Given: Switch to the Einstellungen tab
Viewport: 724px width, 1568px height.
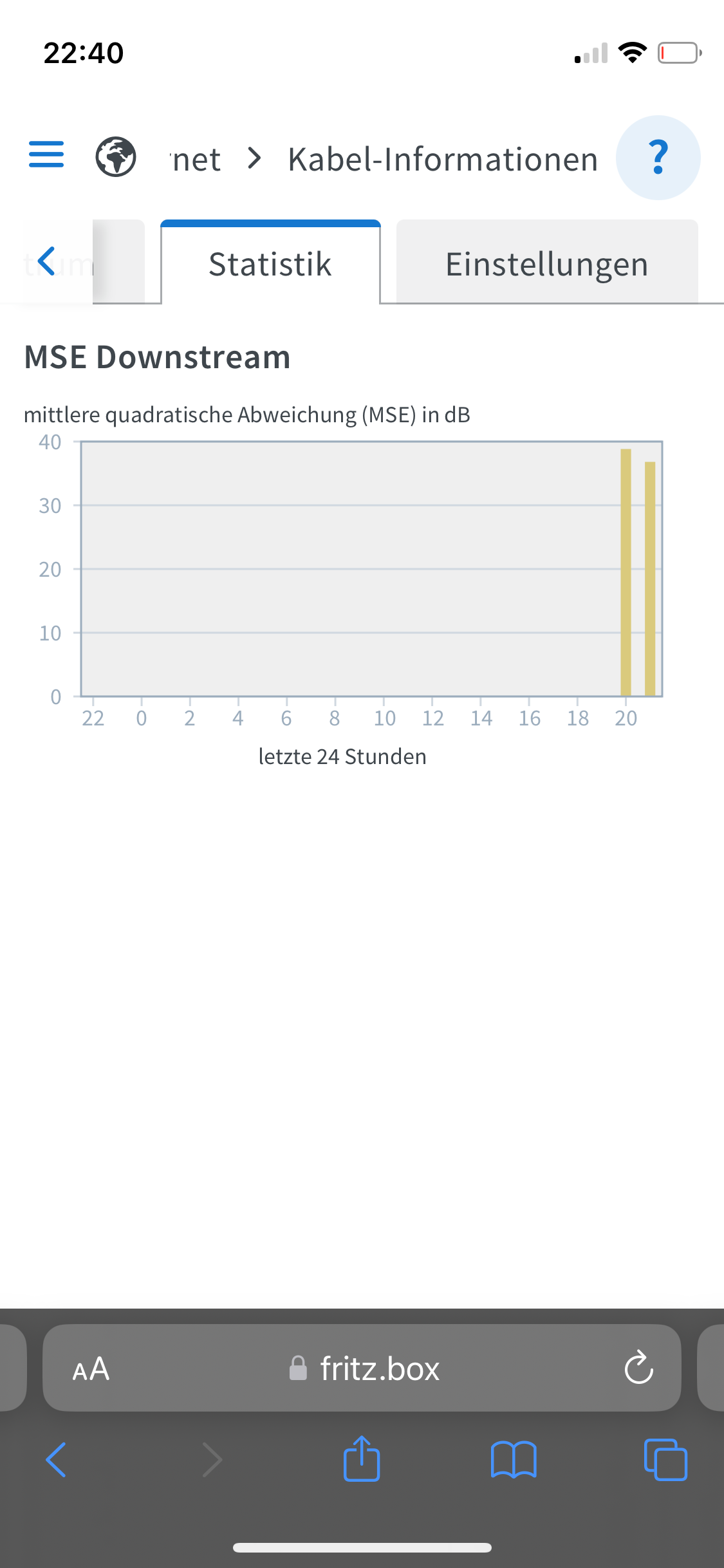Looking at the screenshot, I should (x=547, y=263).
